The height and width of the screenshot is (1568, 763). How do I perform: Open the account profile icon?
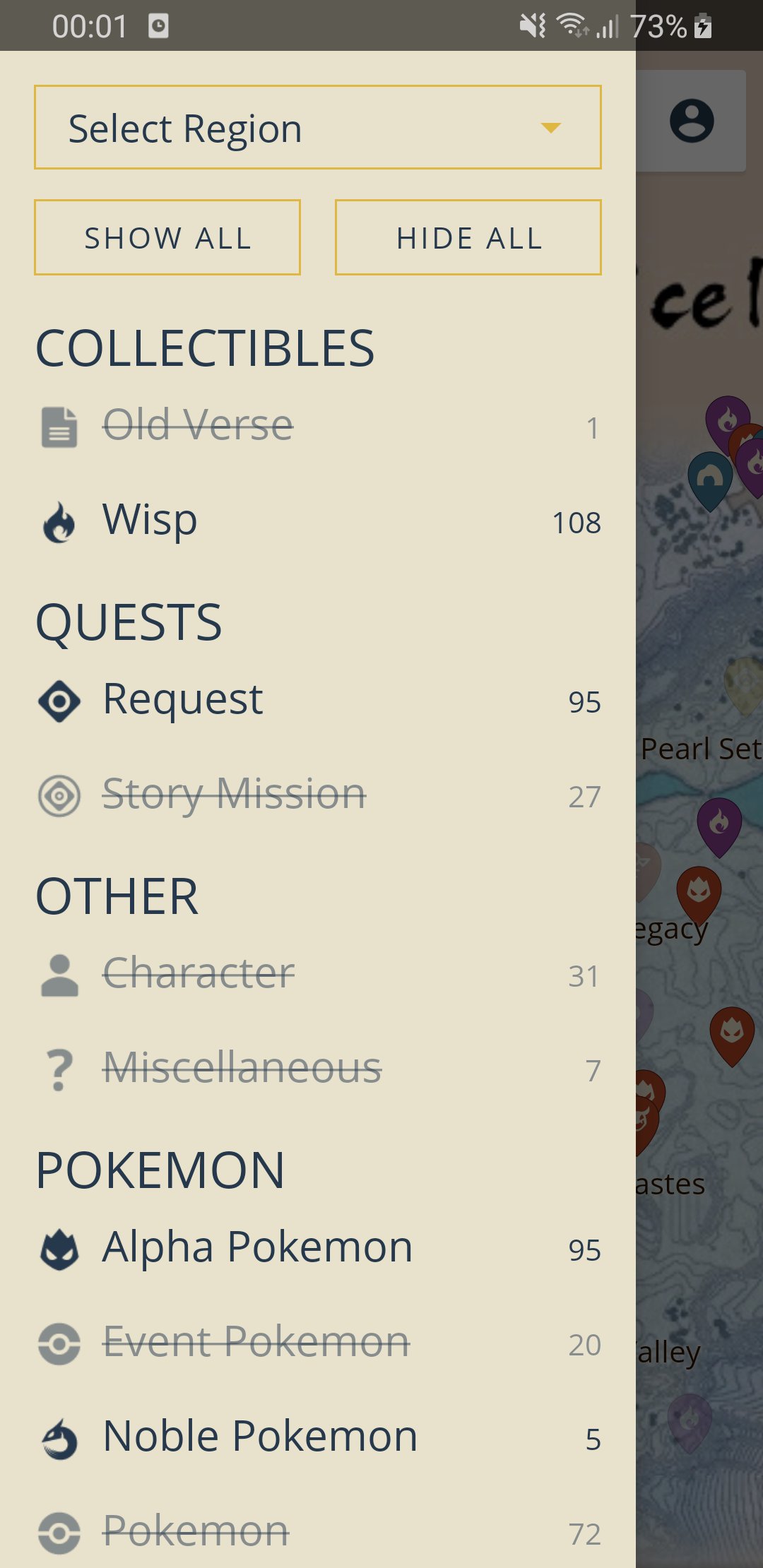pos(692,121)
